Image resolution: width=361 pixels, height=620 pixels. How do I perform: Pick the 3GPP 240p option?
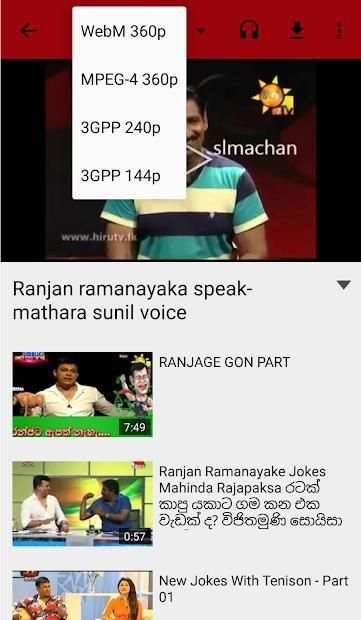pyautogui.click(x=129, y=128)
